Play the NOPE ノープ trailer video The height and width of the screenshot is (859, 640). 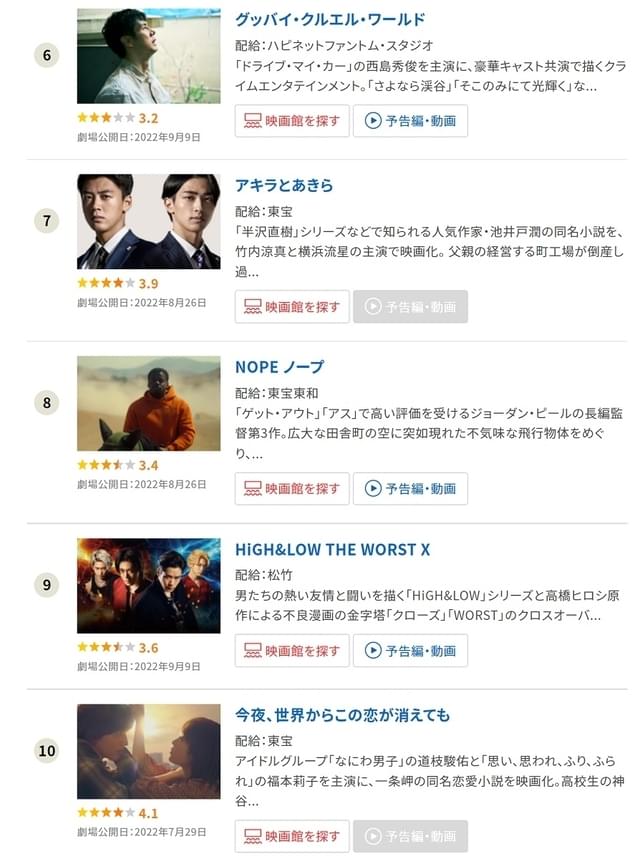tap(410, 489)
